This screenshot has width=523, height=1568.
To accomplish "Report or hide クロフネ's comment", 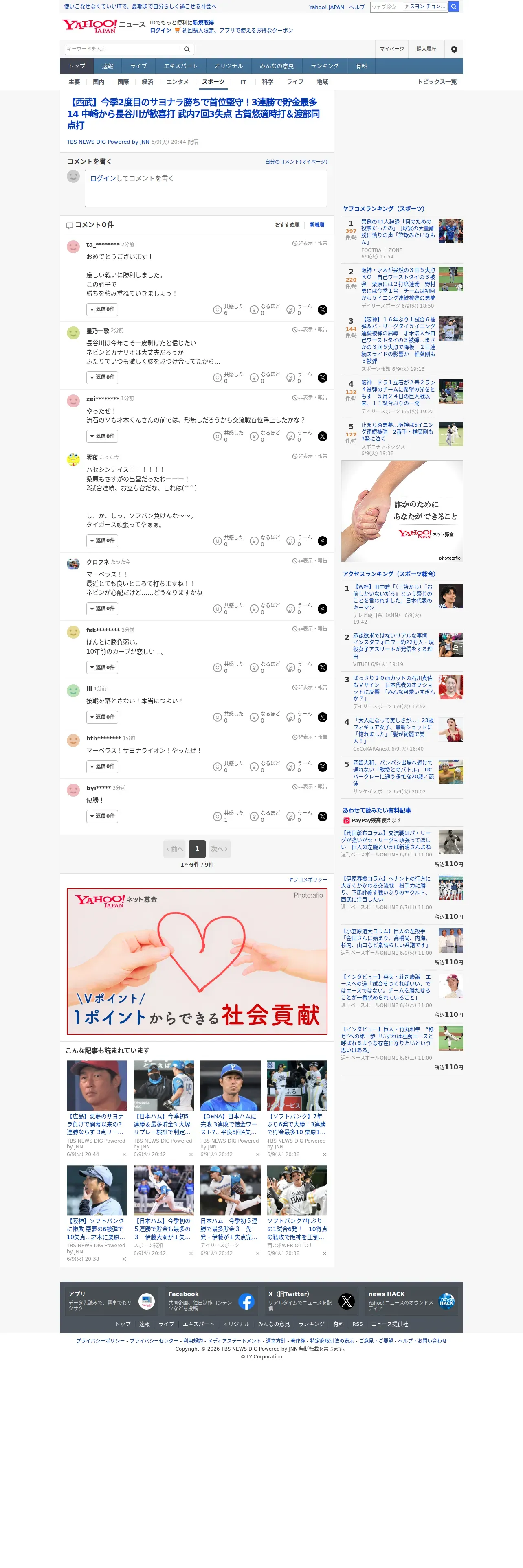I will click(309, 561).
